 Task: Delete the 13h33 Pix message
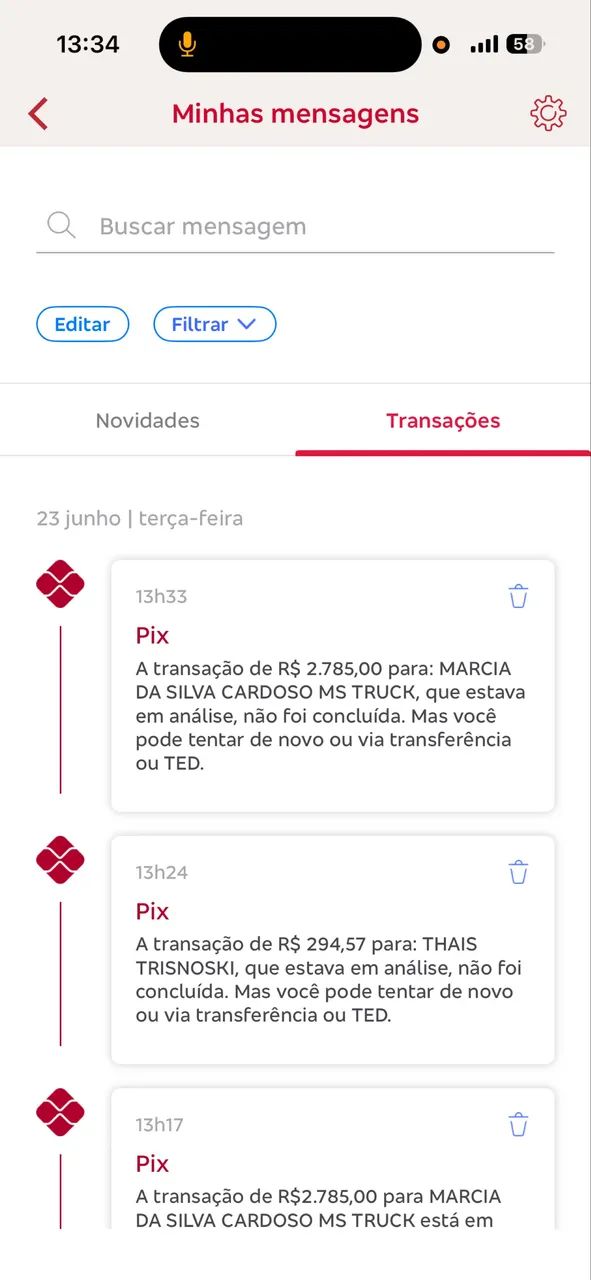point(518,597)
